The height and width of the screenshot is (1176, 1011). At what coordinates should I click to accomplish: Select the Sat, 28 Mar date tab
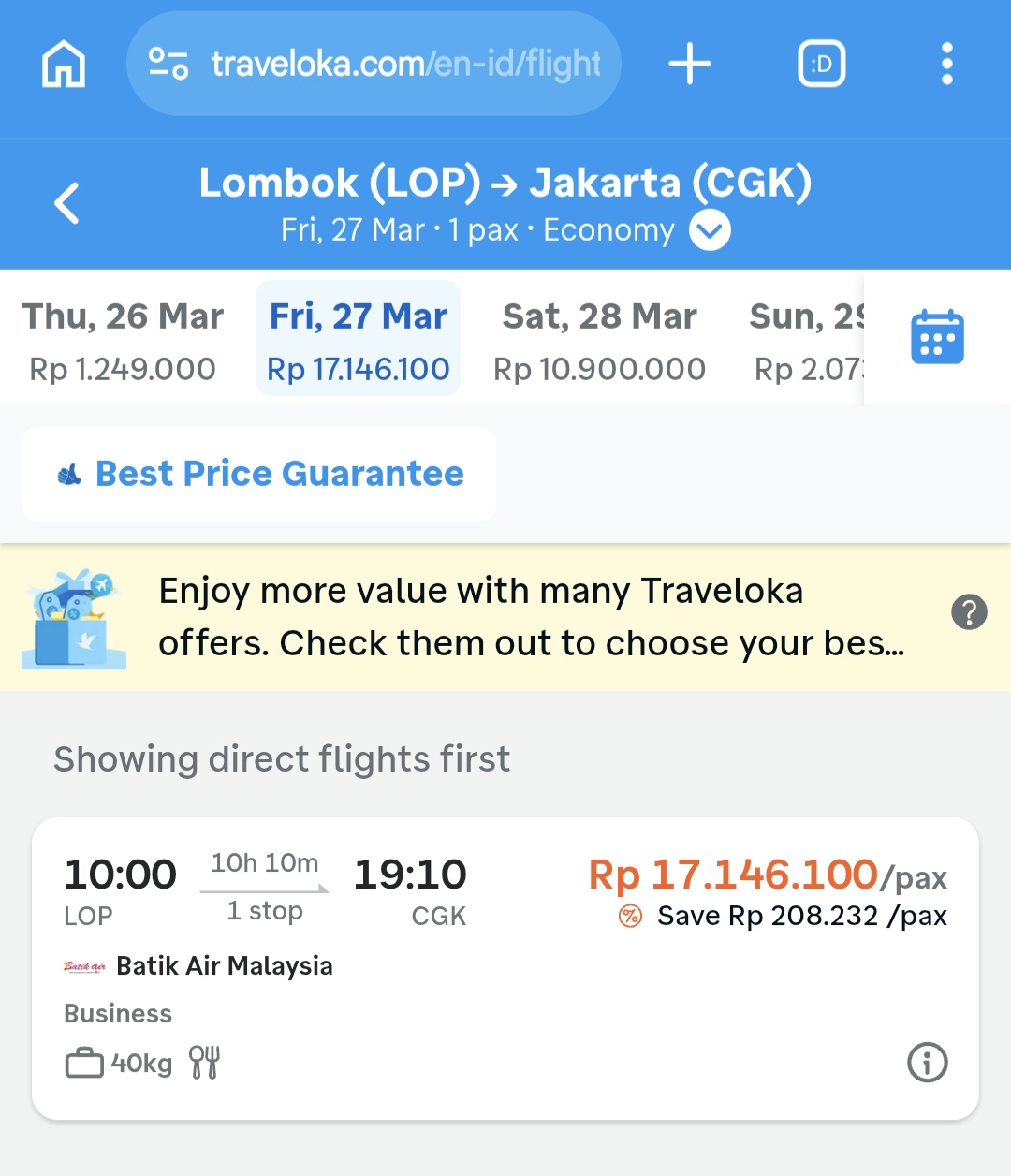click(x=599, y=339)
